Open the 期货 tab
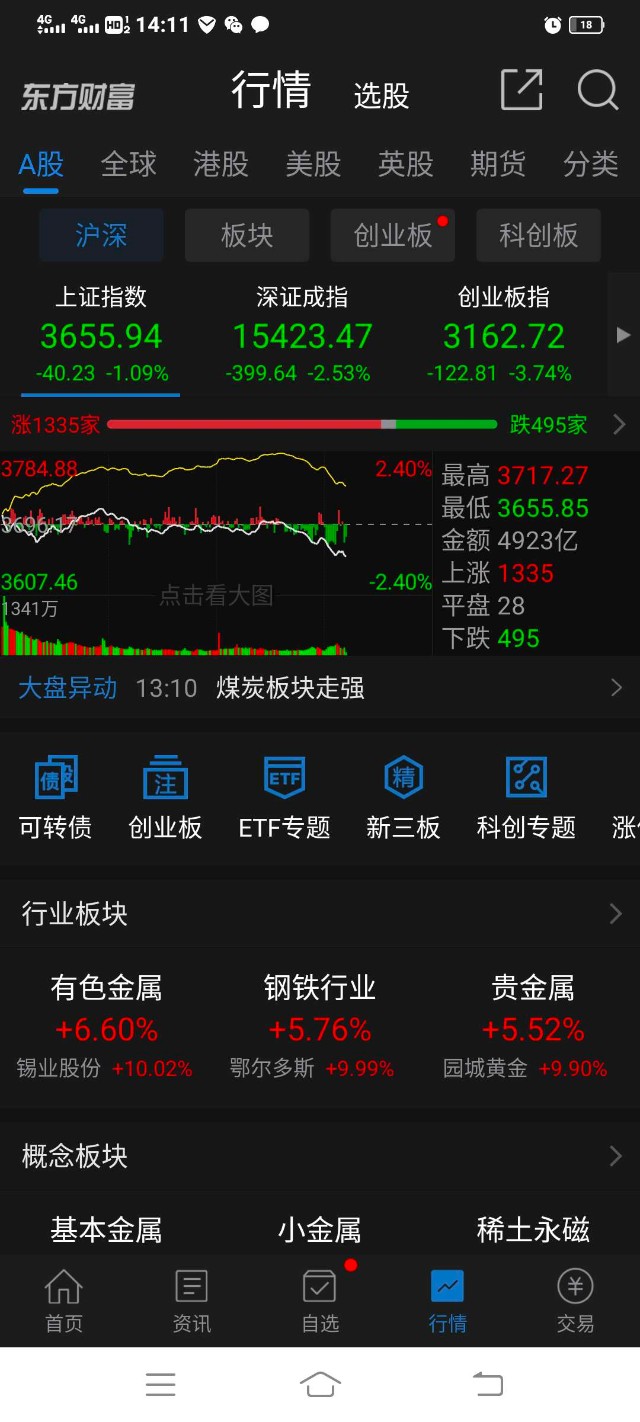 click(x=498, y=164)
